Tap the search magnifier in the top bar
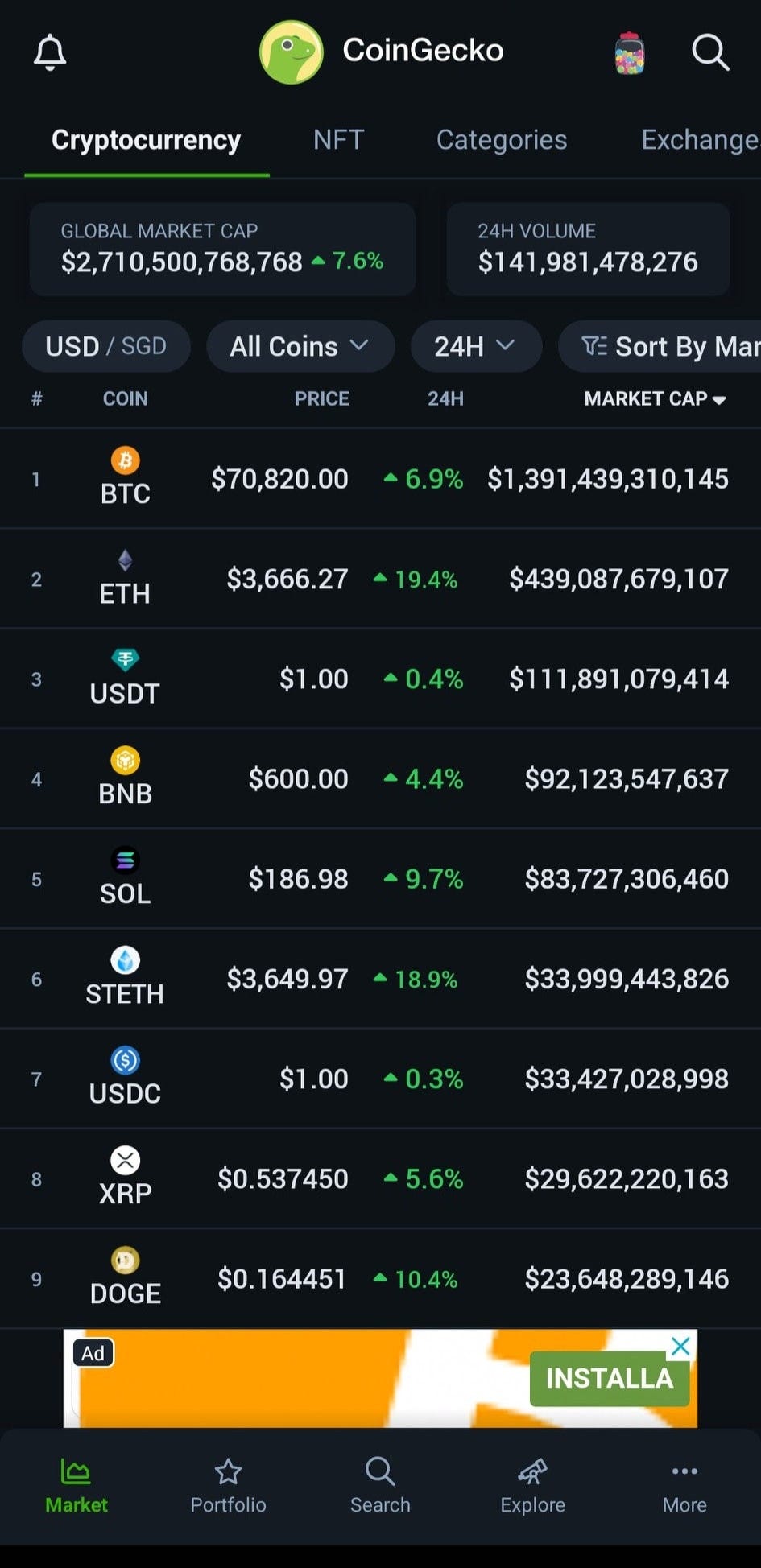761x1568 pixels. (x=709, y=52)
